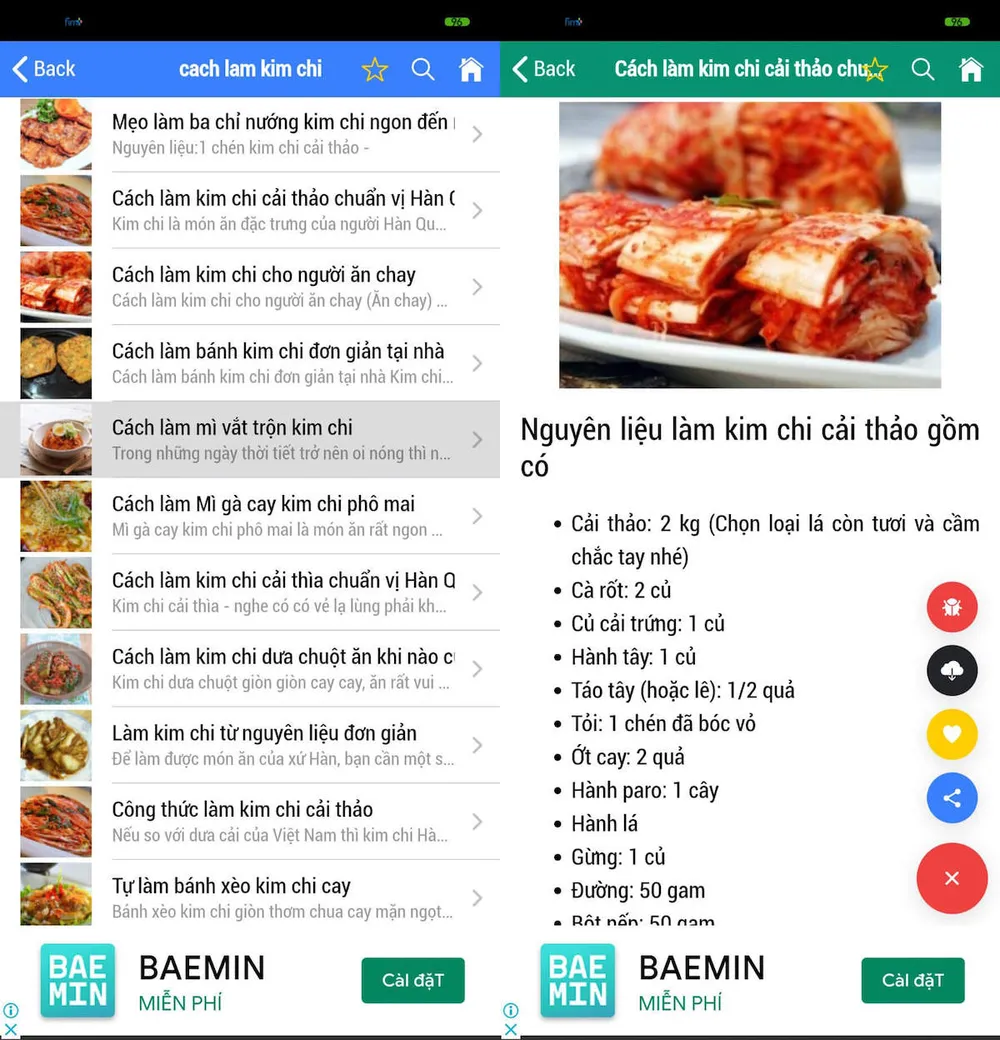Open Tự làm bánh xèo kim chi cay
This screenshot has height=1040, width=1000.
tap(282, 897)
